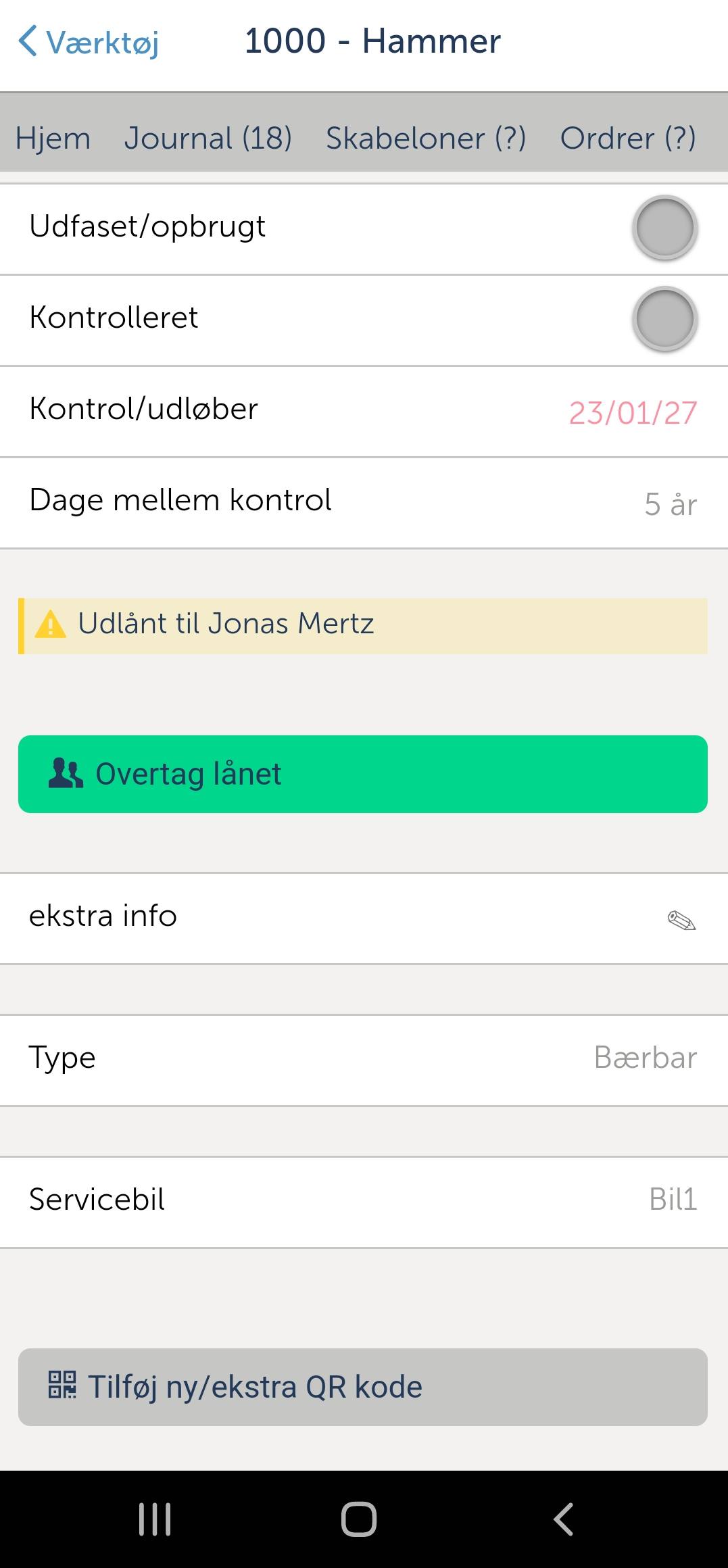Viewport: 728px width, 1568px height.
Task: Go to the phone's home screen
Action: 359,1519
